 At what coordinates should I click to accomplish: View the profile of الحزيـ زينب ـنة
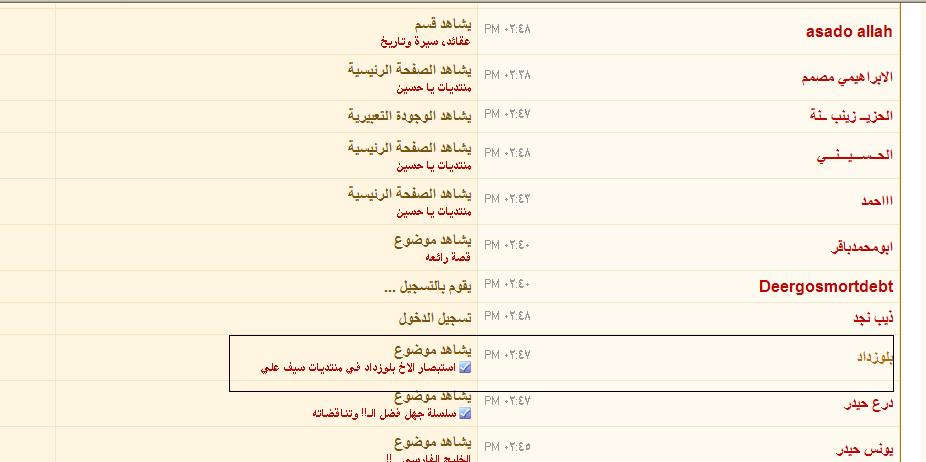pos(850,116)
